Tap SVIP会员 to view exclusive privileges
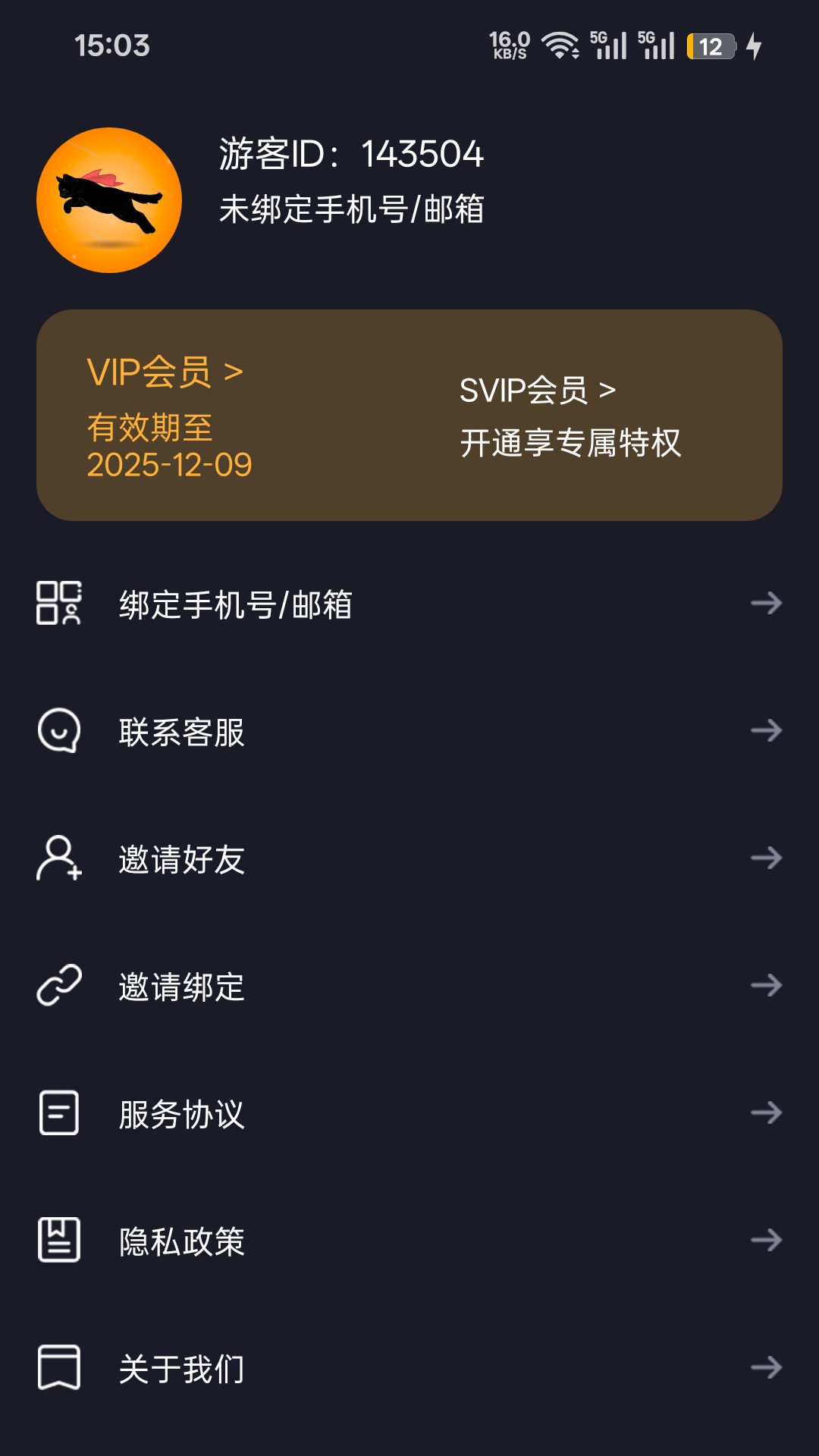 coord(539,392)
